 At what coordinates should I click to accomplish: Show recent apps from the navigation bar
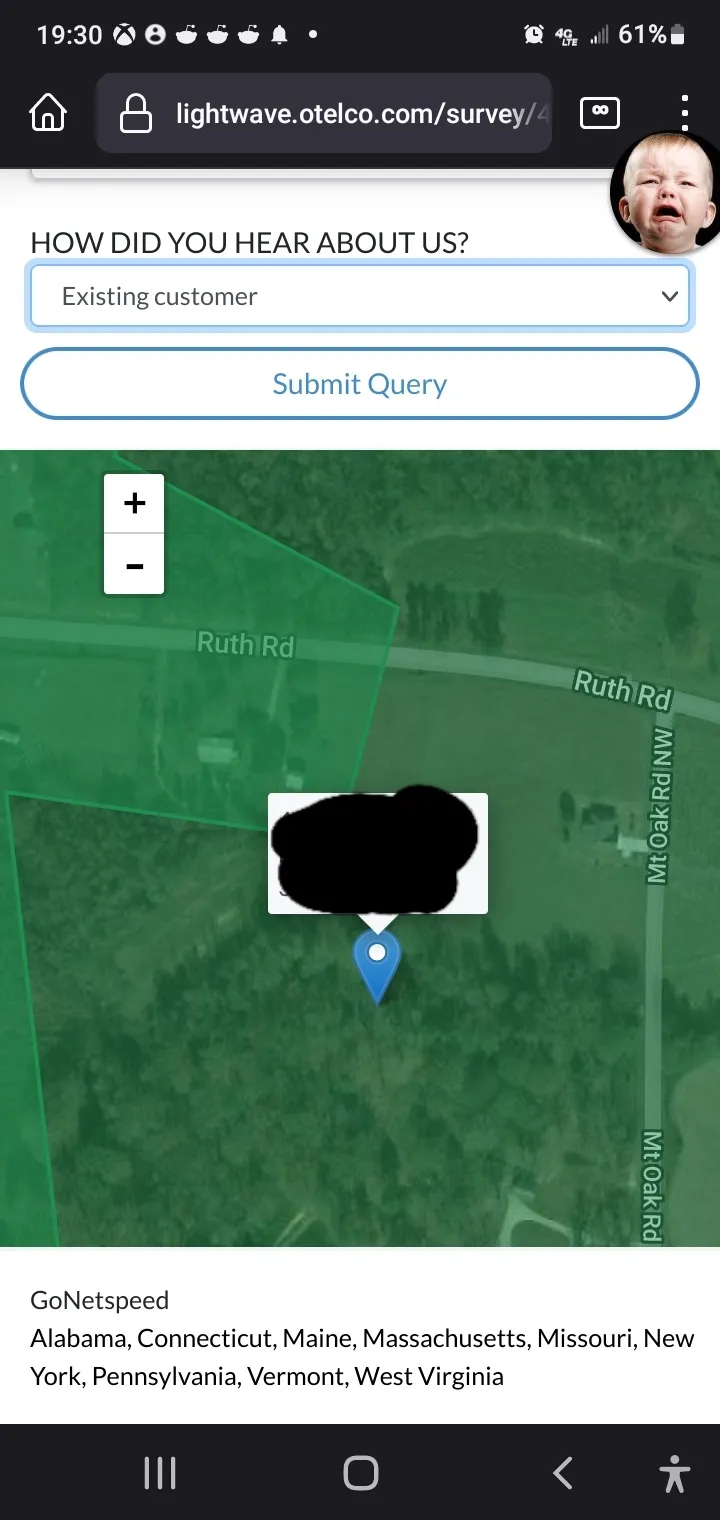coord(160,1472)
